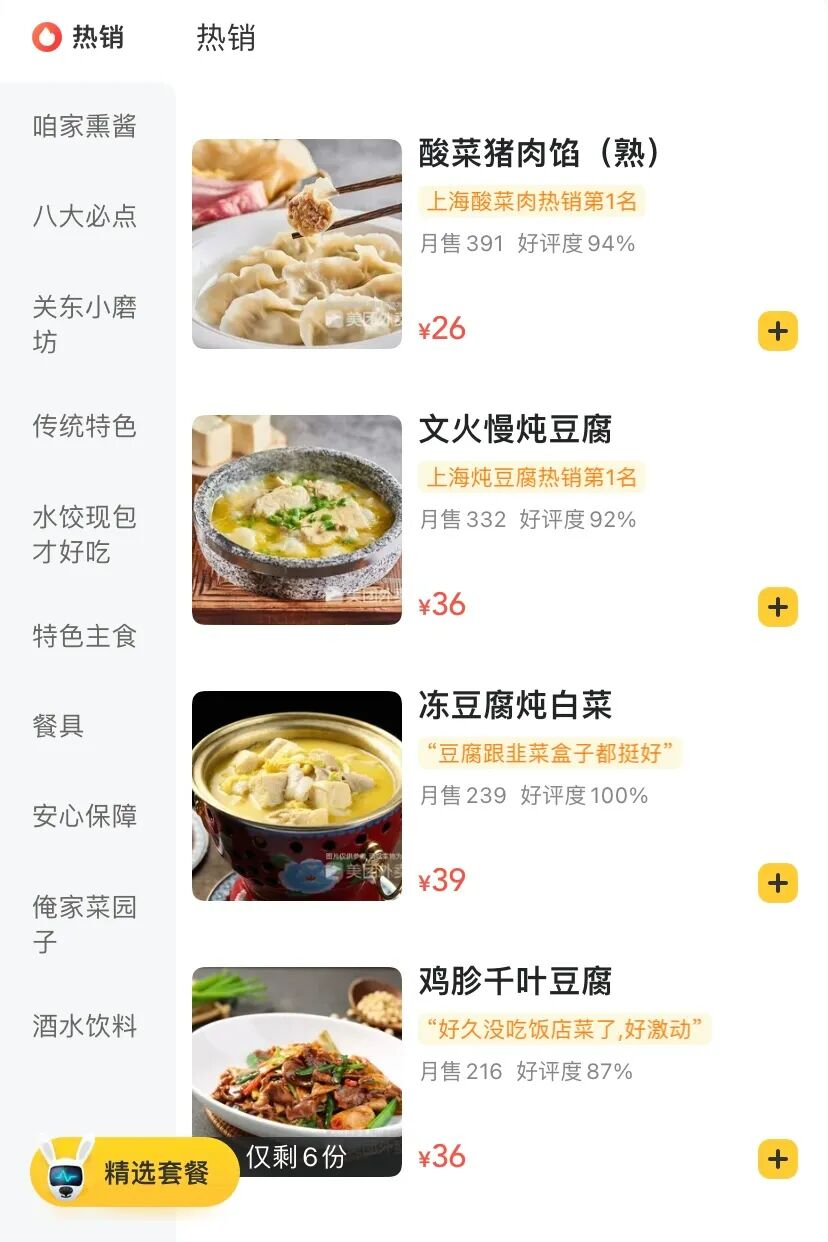View 酸菜猪肉馅（熟） dish photo
Screen dimensions: 828x1242
point(297,244)
